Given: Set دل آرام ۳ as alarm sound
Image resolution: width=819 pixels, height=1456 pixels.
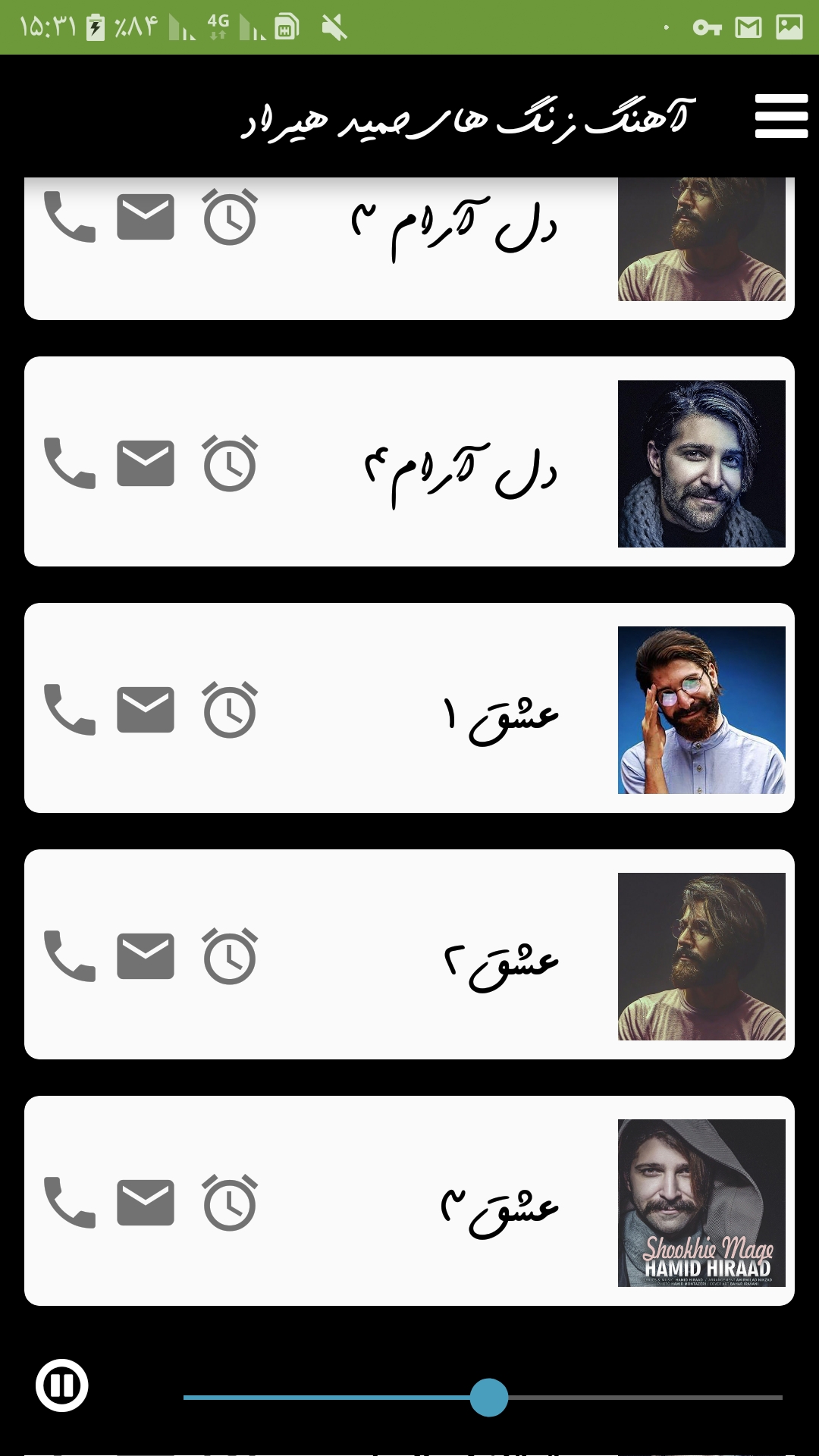Looking at the screenshot, I should tap(230, 217).
